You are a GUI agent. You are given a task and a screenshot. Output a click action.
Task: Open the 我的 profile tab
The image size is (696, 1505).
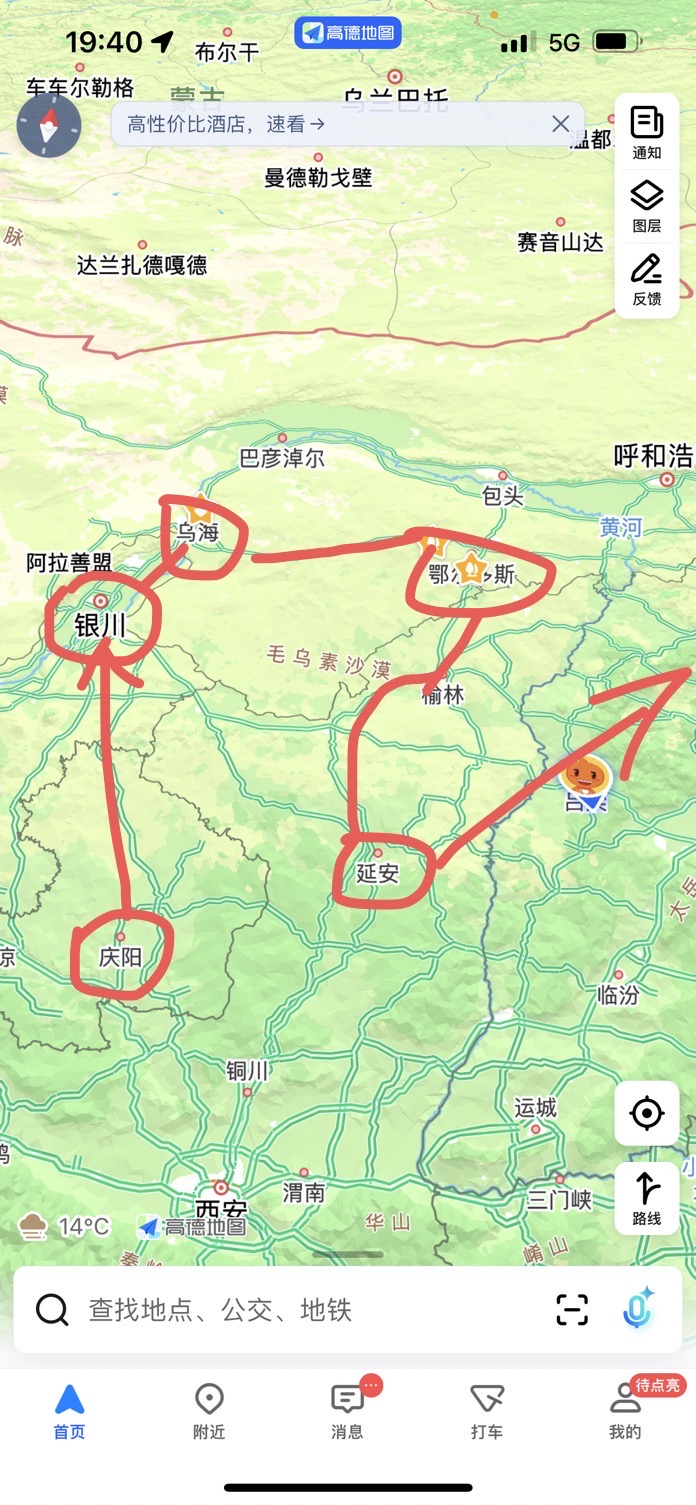point(626,1411)
